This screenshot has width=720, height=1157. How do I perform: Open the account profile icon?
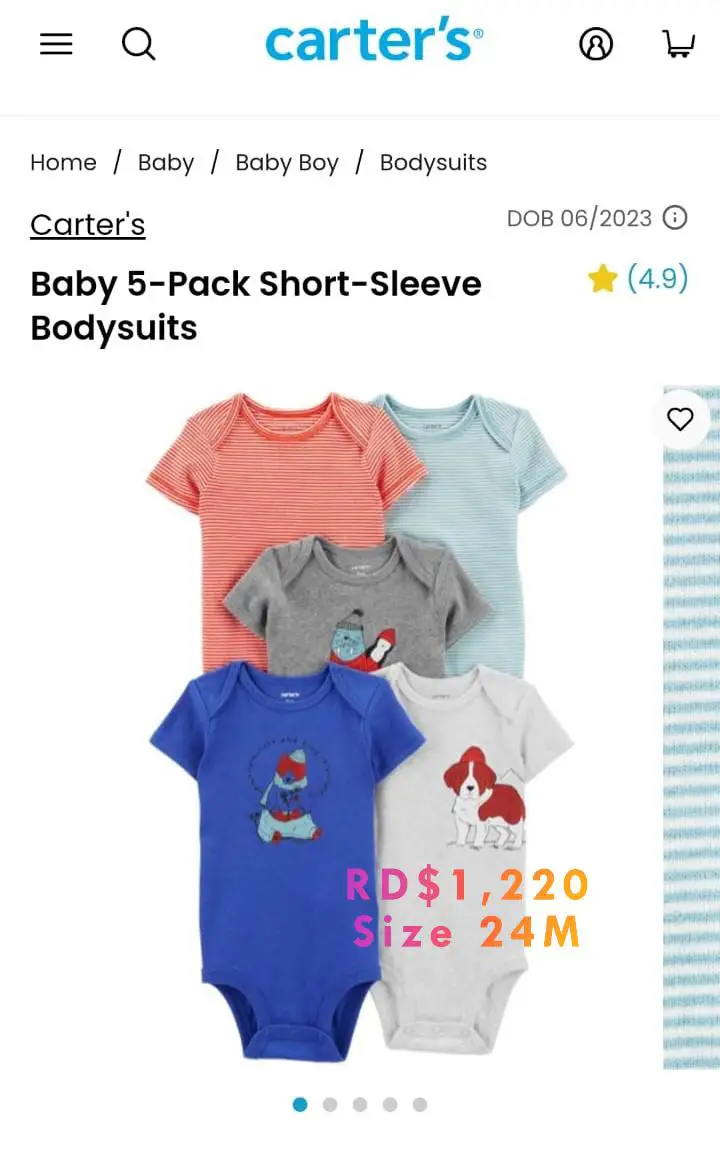pyautogui.click(x=596, y=44)
